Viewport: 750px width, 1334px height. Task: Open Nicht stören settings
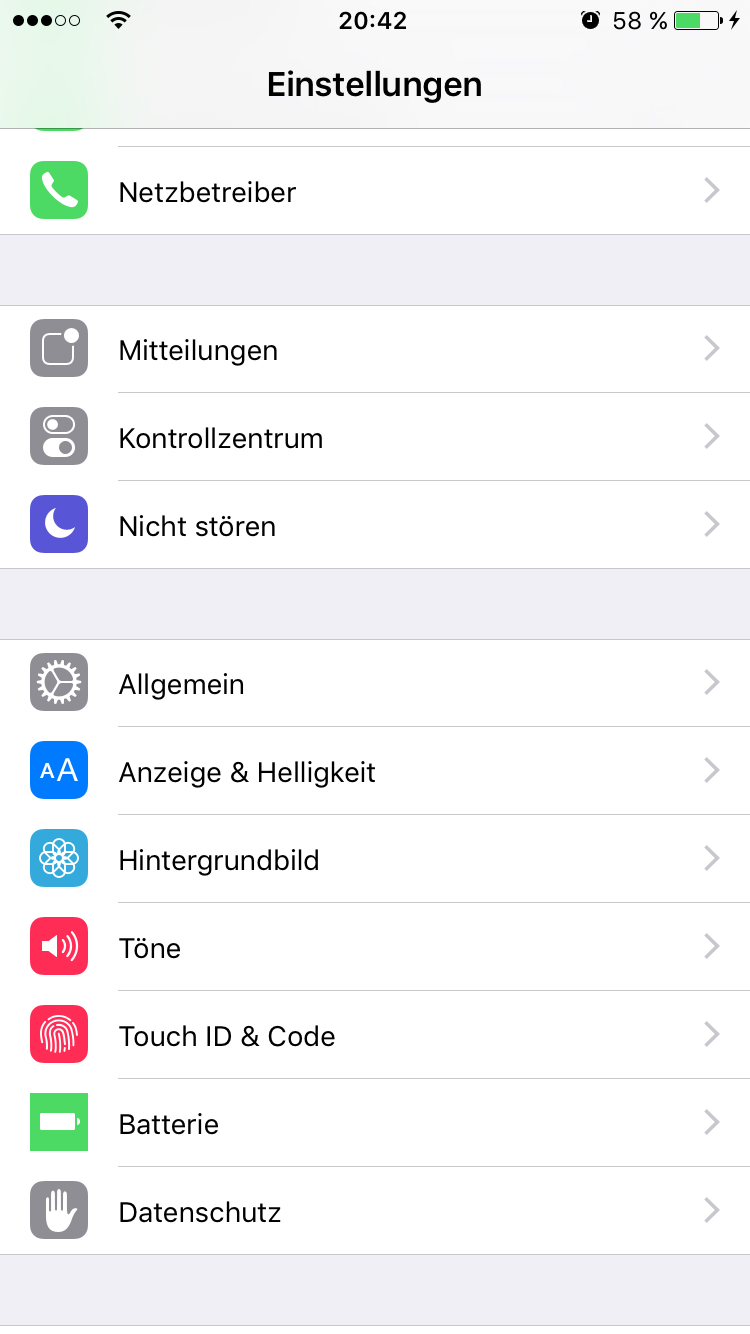pos(375,525)
